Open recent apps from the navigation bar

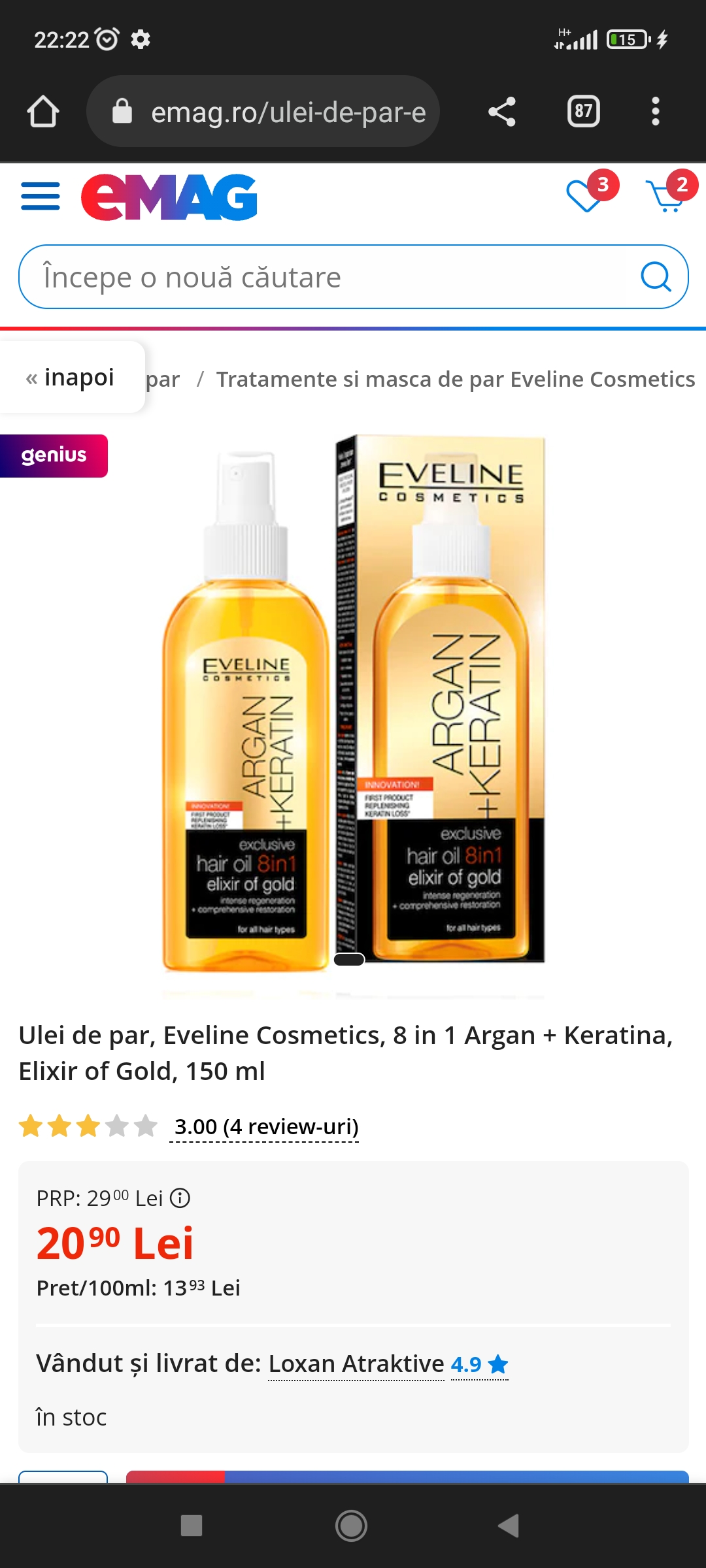point(192,1526)
